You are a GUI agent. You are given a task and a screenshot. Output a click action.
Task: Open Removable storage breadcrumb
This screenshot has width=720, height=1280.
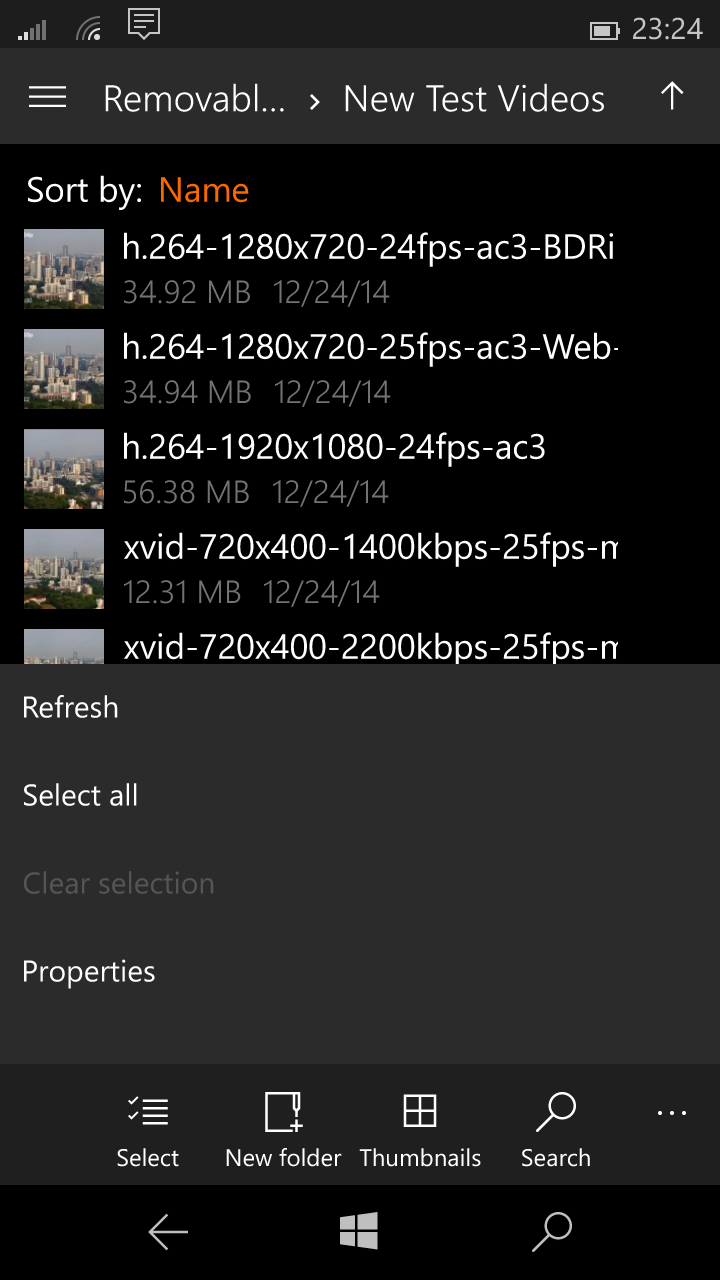pyautogui.click(x=194, y=99)
